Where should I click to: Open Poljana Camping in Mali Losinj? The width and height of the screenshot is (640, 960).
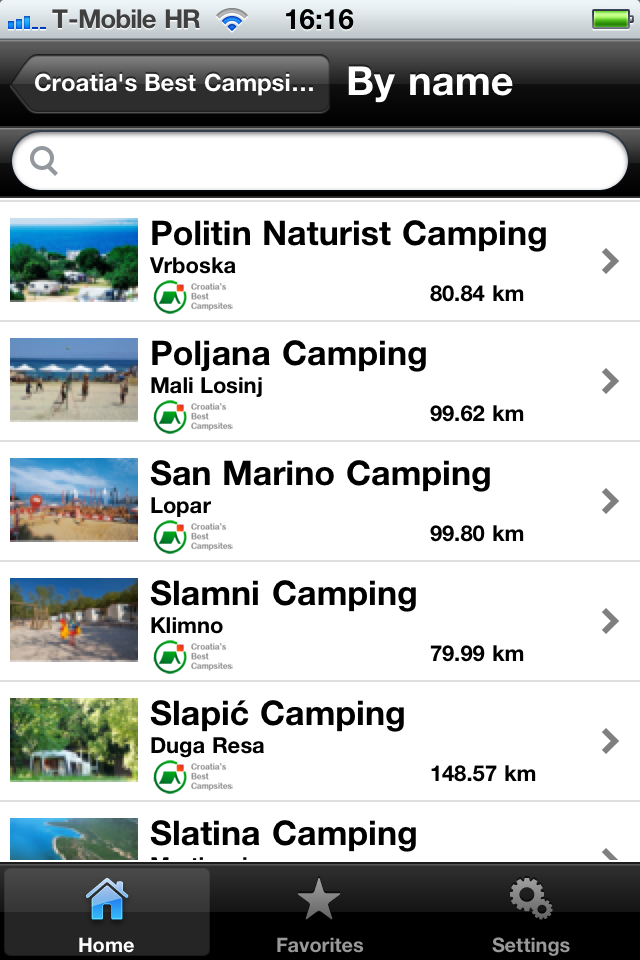pyautogui.click(x=320, y=381)
